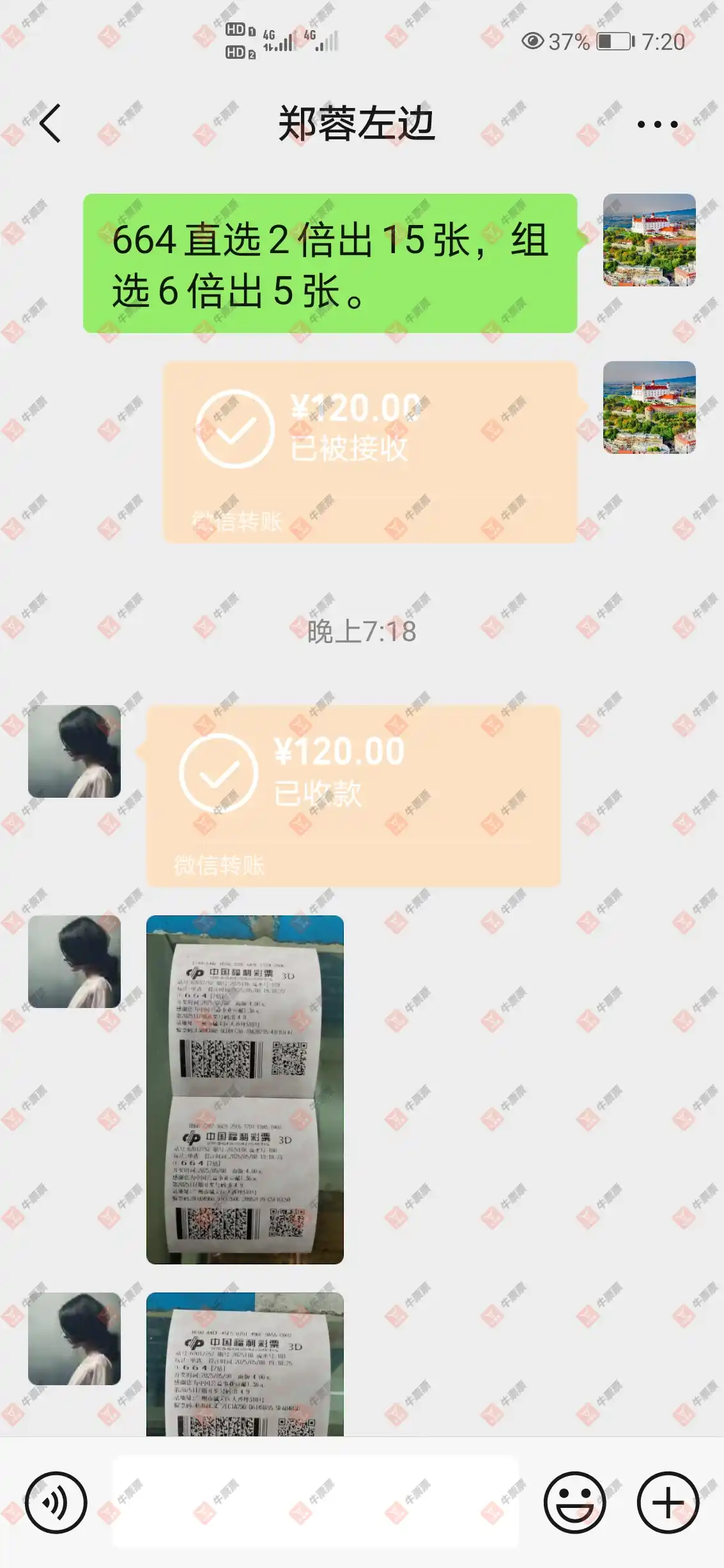The image size is (724, 1568).
Task: Open contact's profile from the woman avatar
Action: (74, 751)
